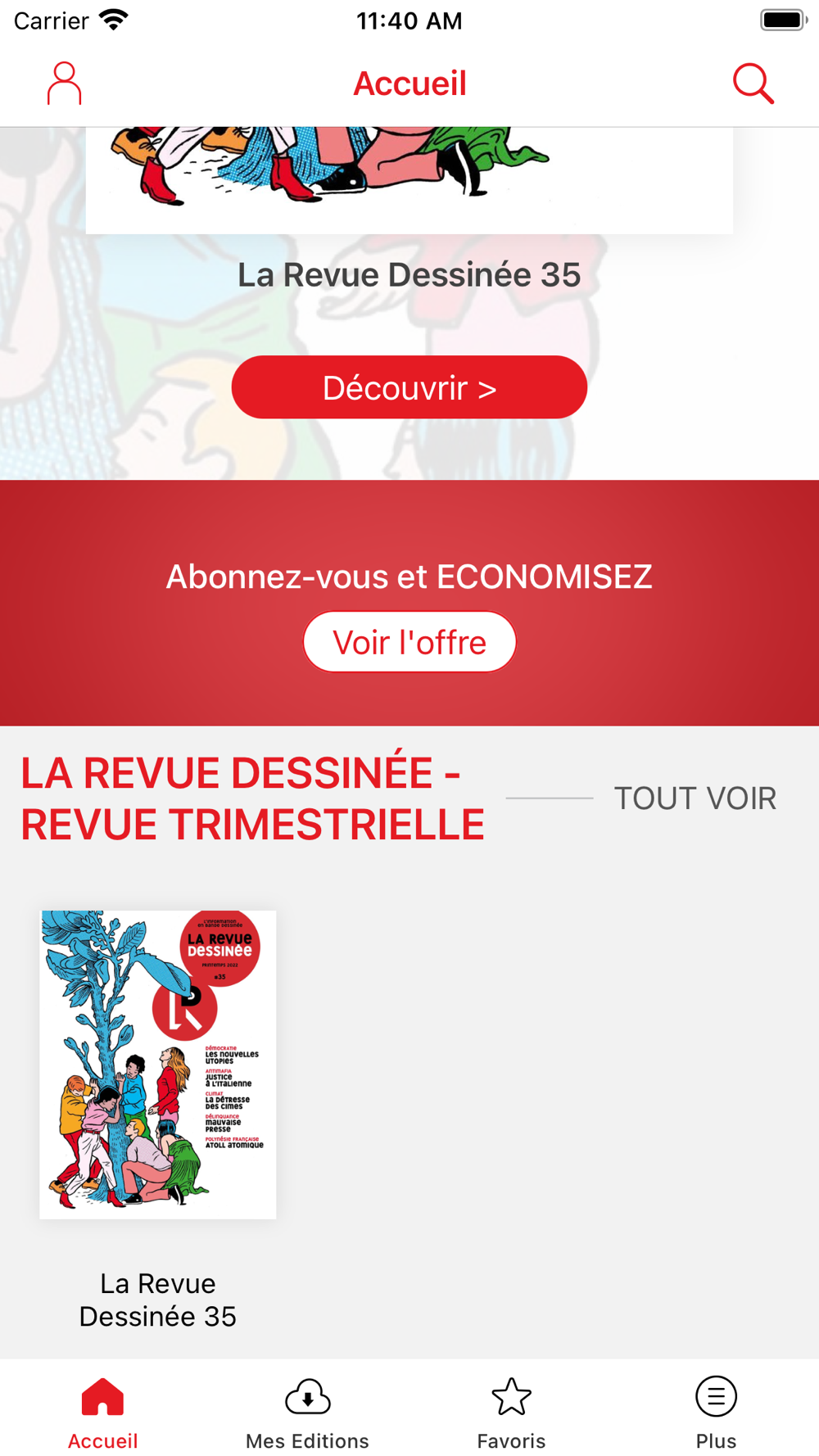Open TOUT VOIR for the quarterly review
The image size is (819, 1456).
[695, 798]
